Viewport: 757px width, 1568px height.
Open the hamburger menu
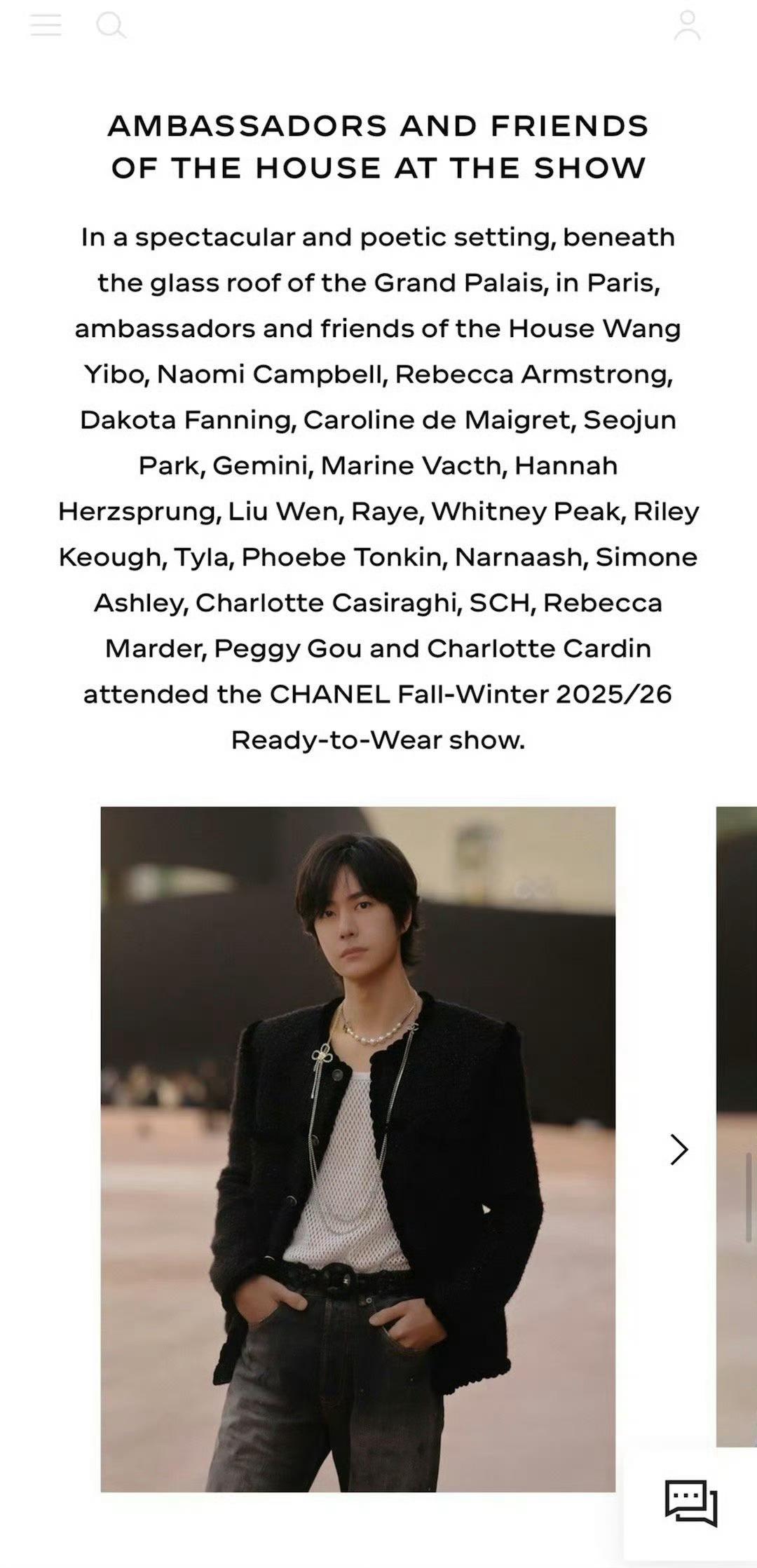(x=46, y=25)
